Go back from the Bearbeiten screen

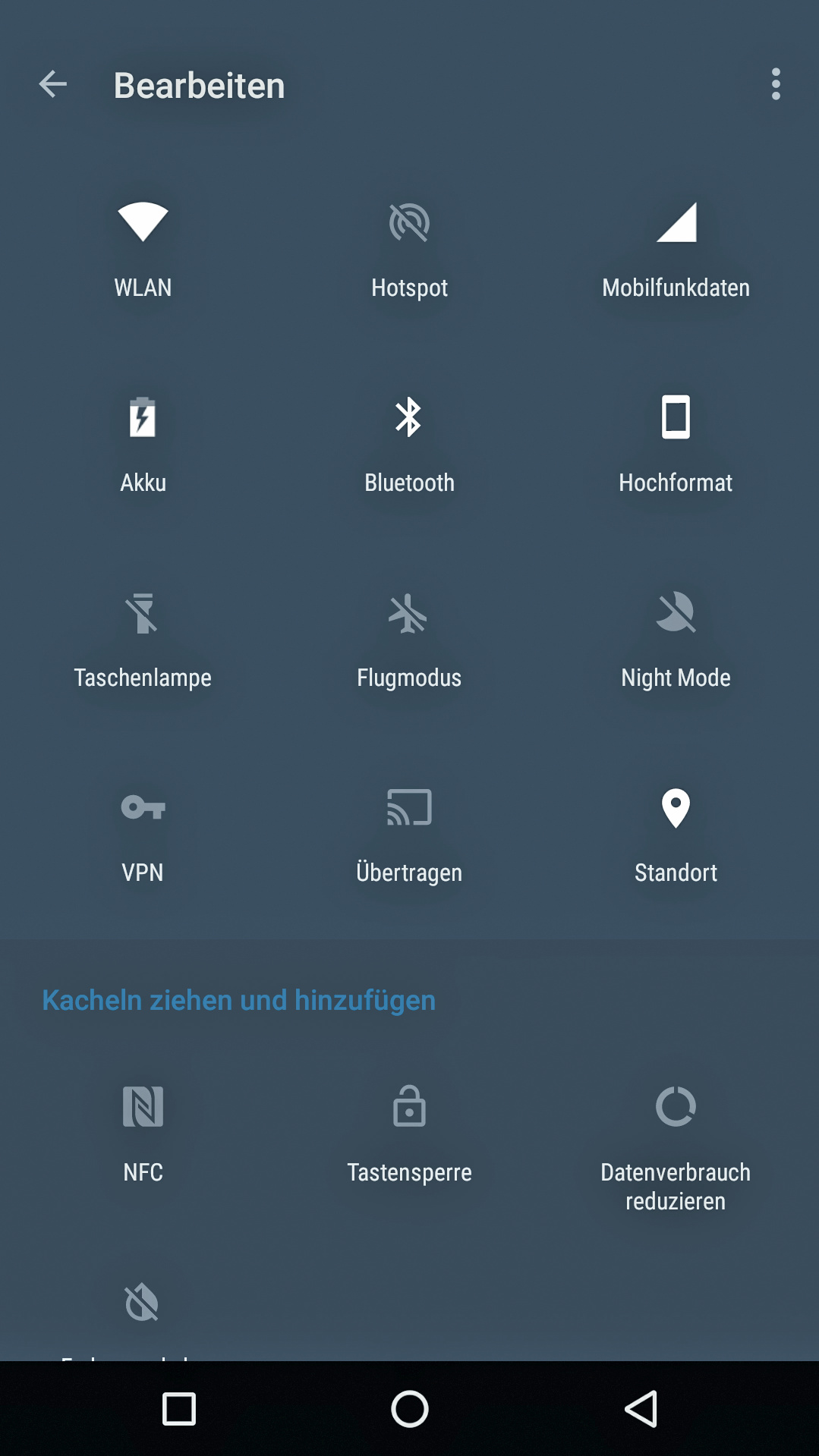tap(53, 84)
